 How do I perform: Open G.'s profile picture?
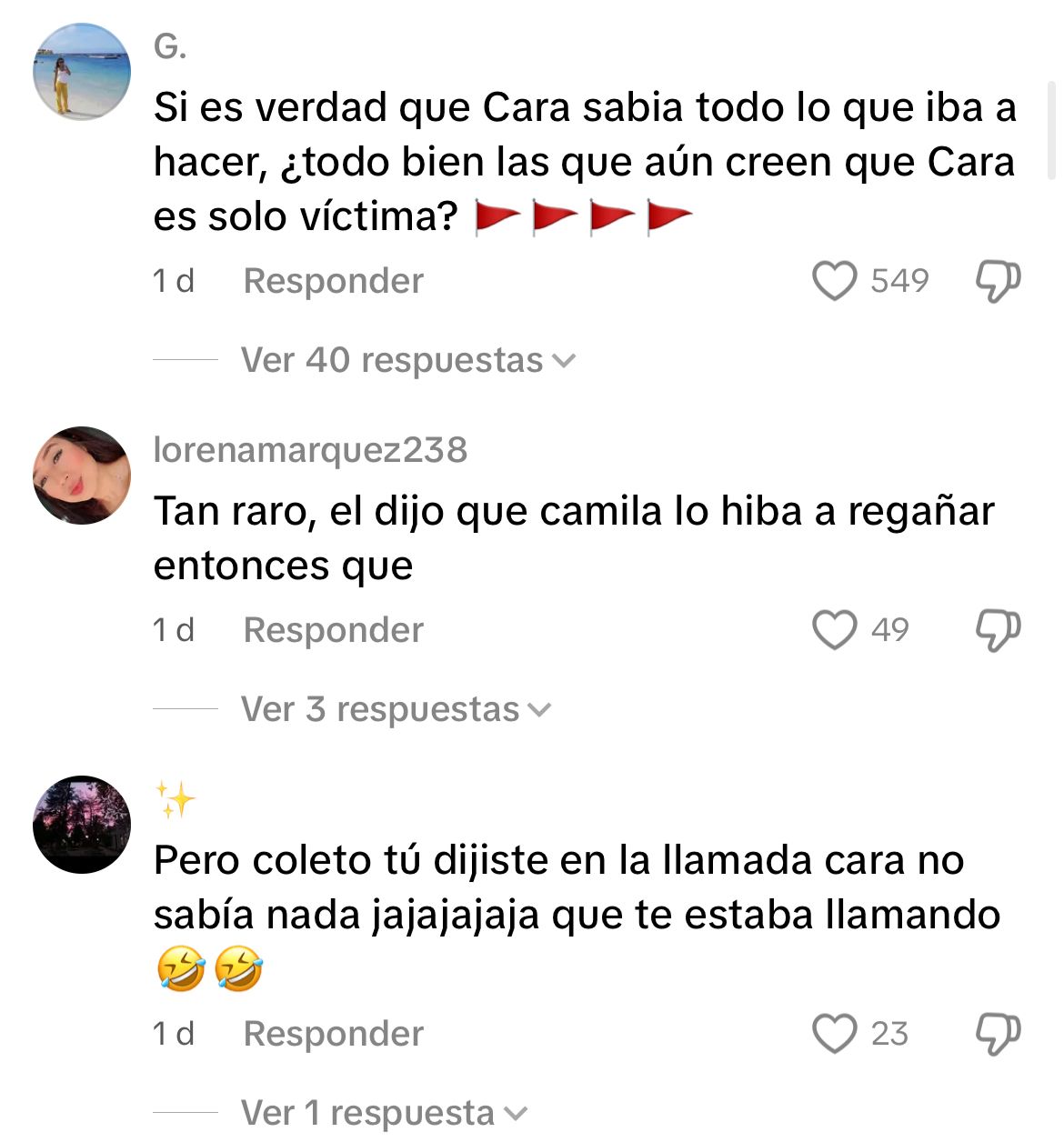(x=82, y=72)
